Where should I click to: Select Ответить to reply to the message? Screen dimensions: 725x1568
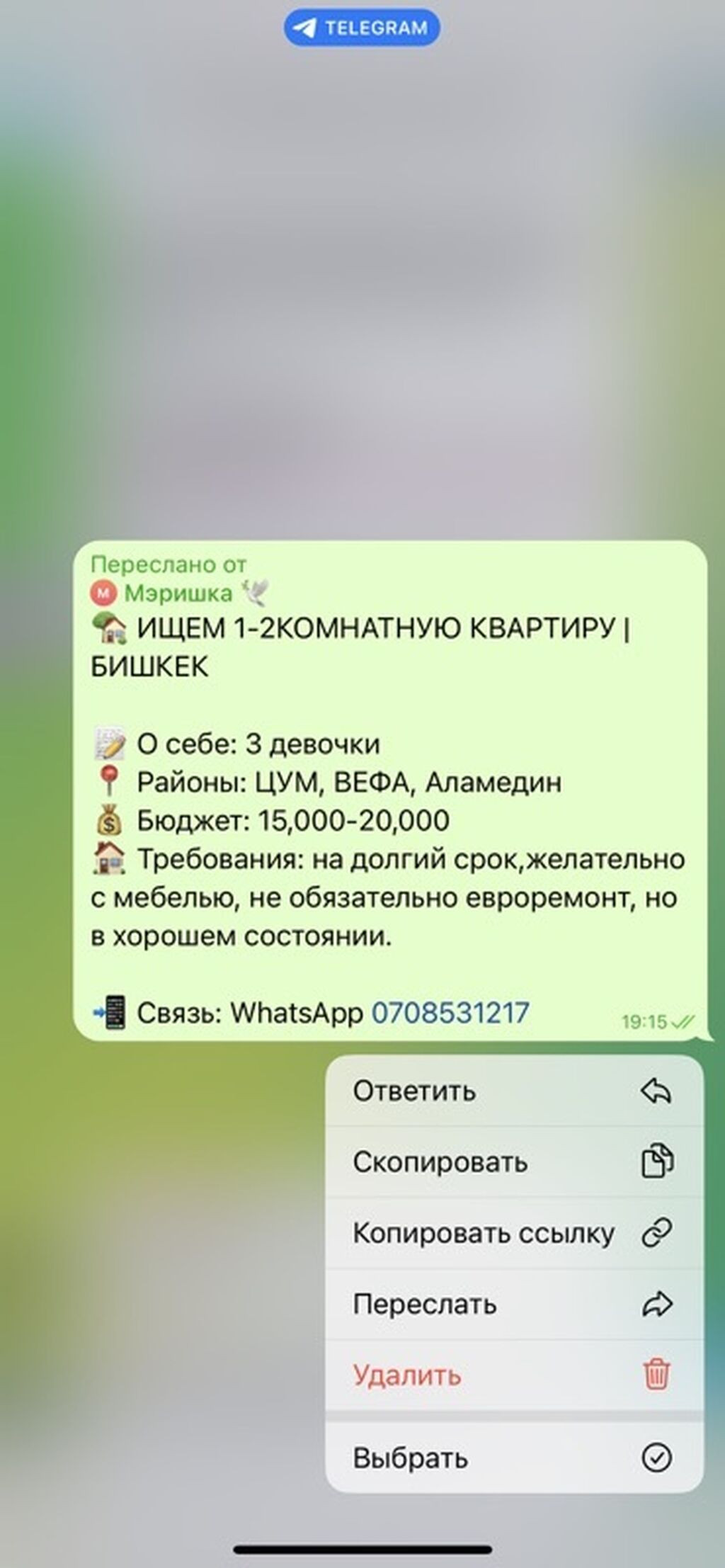(x=514, y=1091)
